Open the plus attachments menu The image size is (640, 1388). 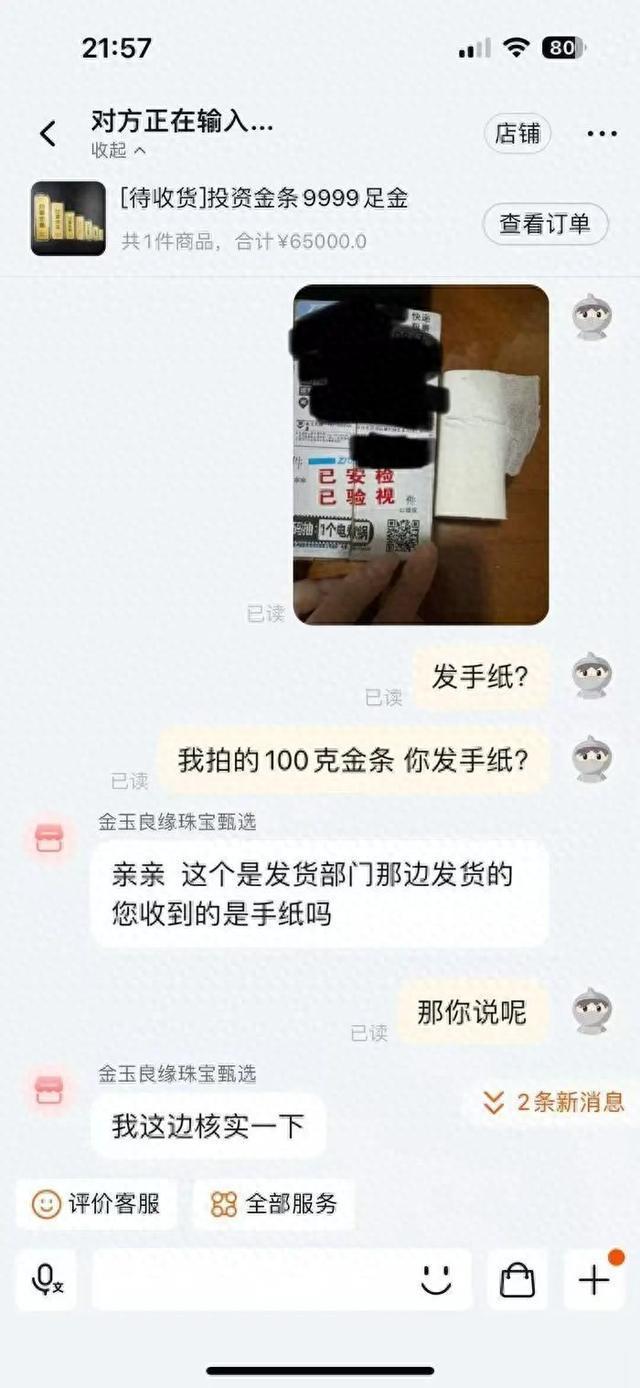594,1280
